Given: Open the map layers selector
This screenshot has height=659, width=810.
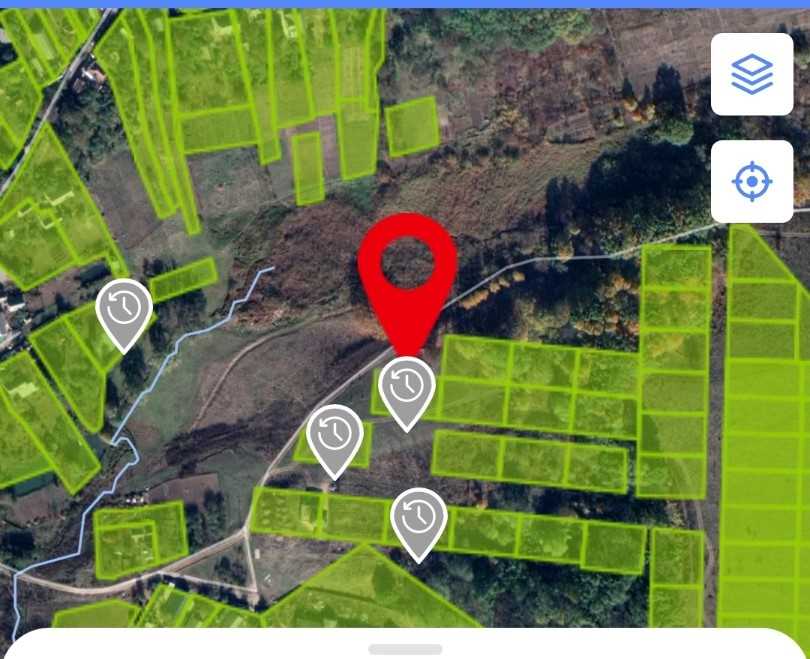Looking at the screenshot, I should coord(752,74).
